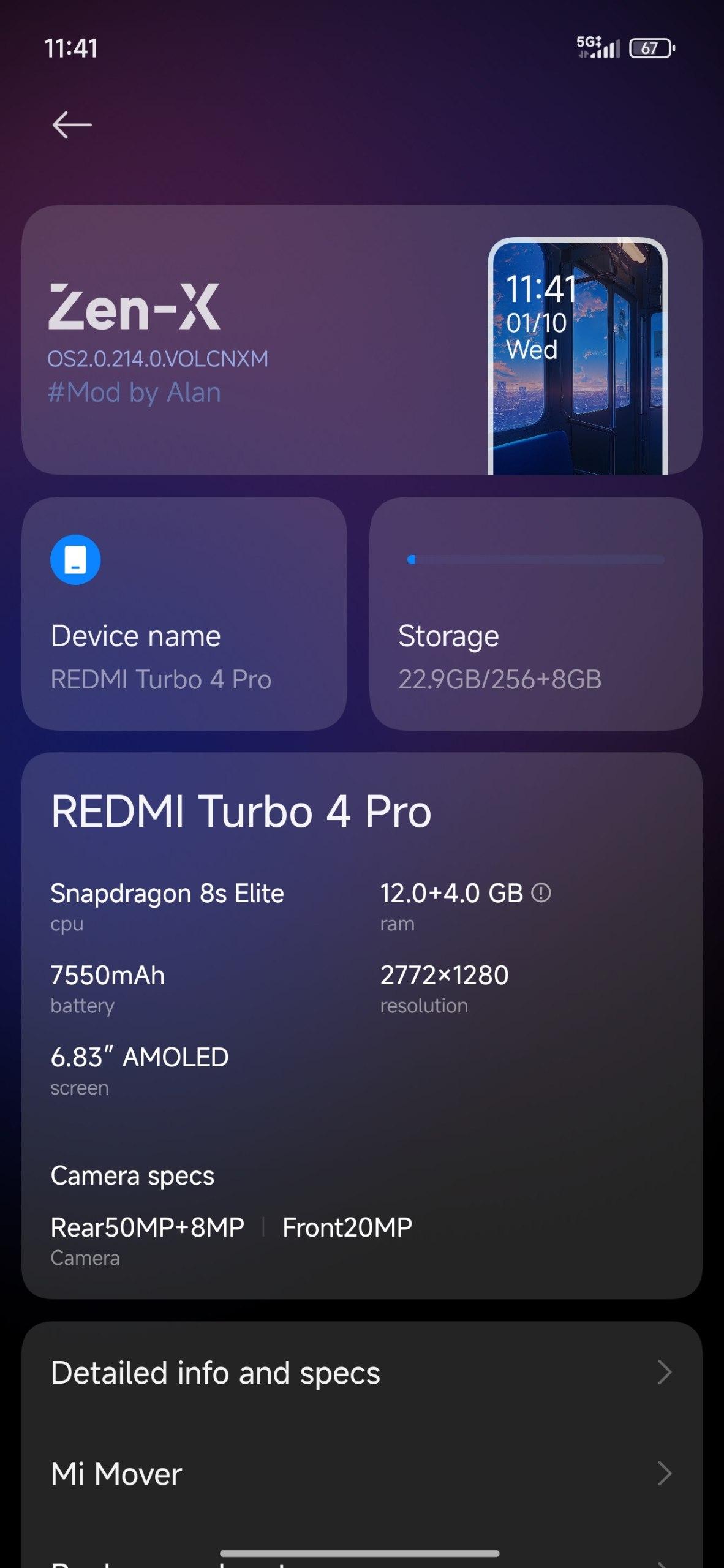Image resolution: width=724 pixels, height=1568 pixels.
Task: Open the Device name card
Action: [x=184, y=614]
